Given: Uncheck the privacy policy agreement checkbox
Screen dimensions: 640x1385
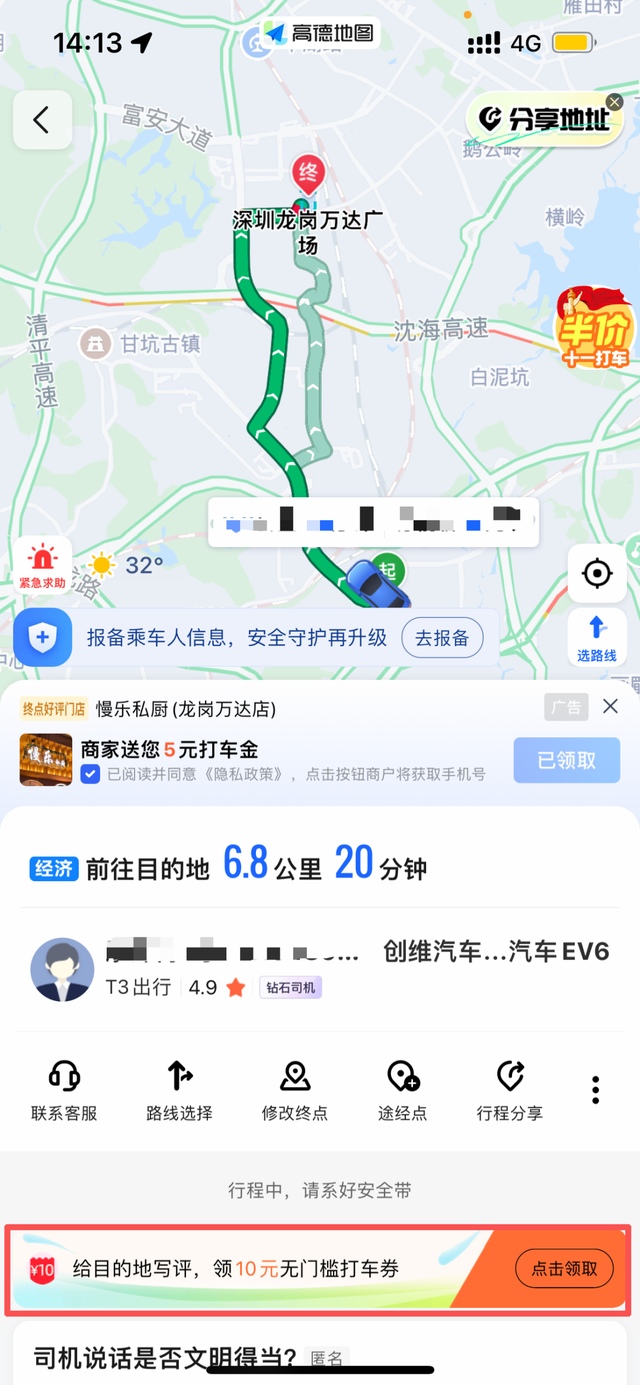Looking at the screenshot, I should tap(90, 774).
